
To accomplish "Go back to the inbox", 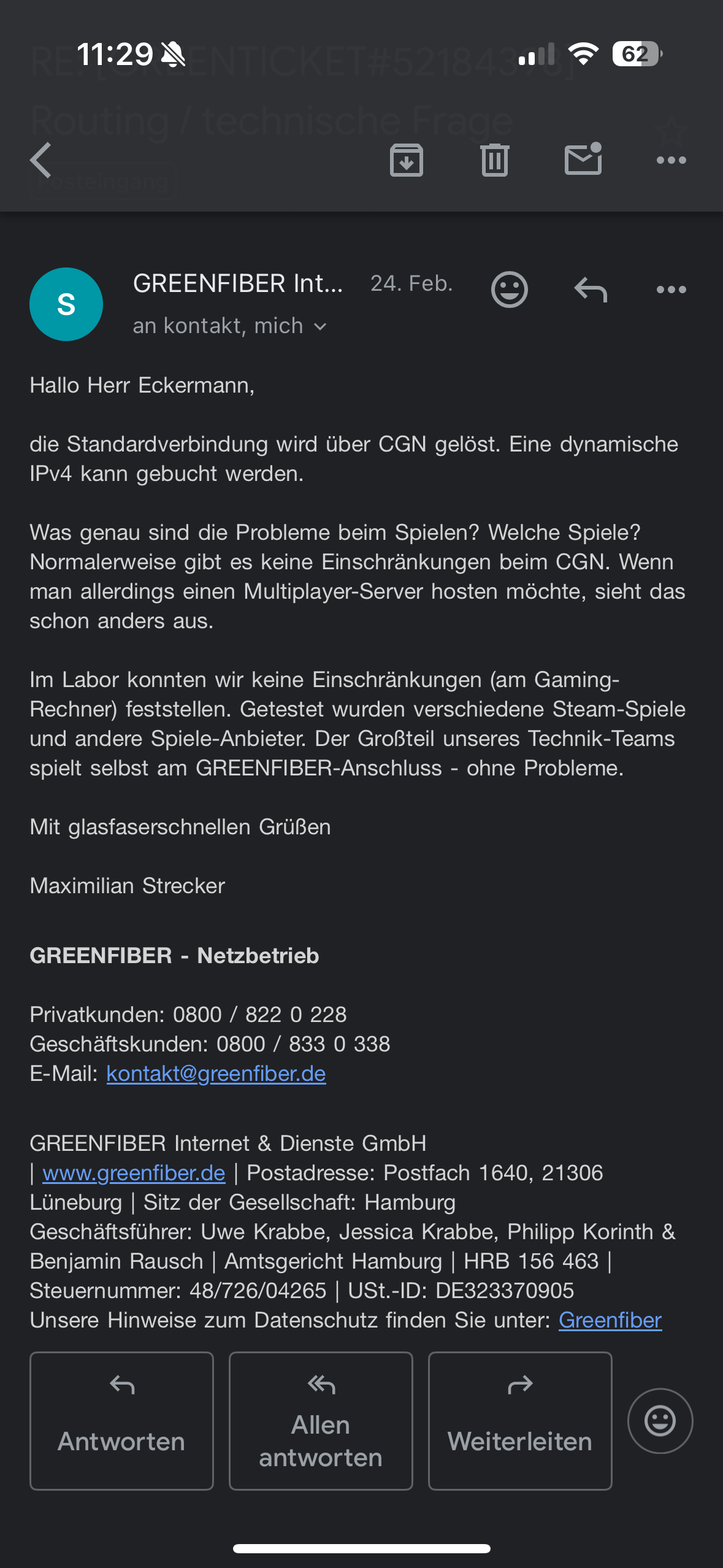I will (41, 160).
